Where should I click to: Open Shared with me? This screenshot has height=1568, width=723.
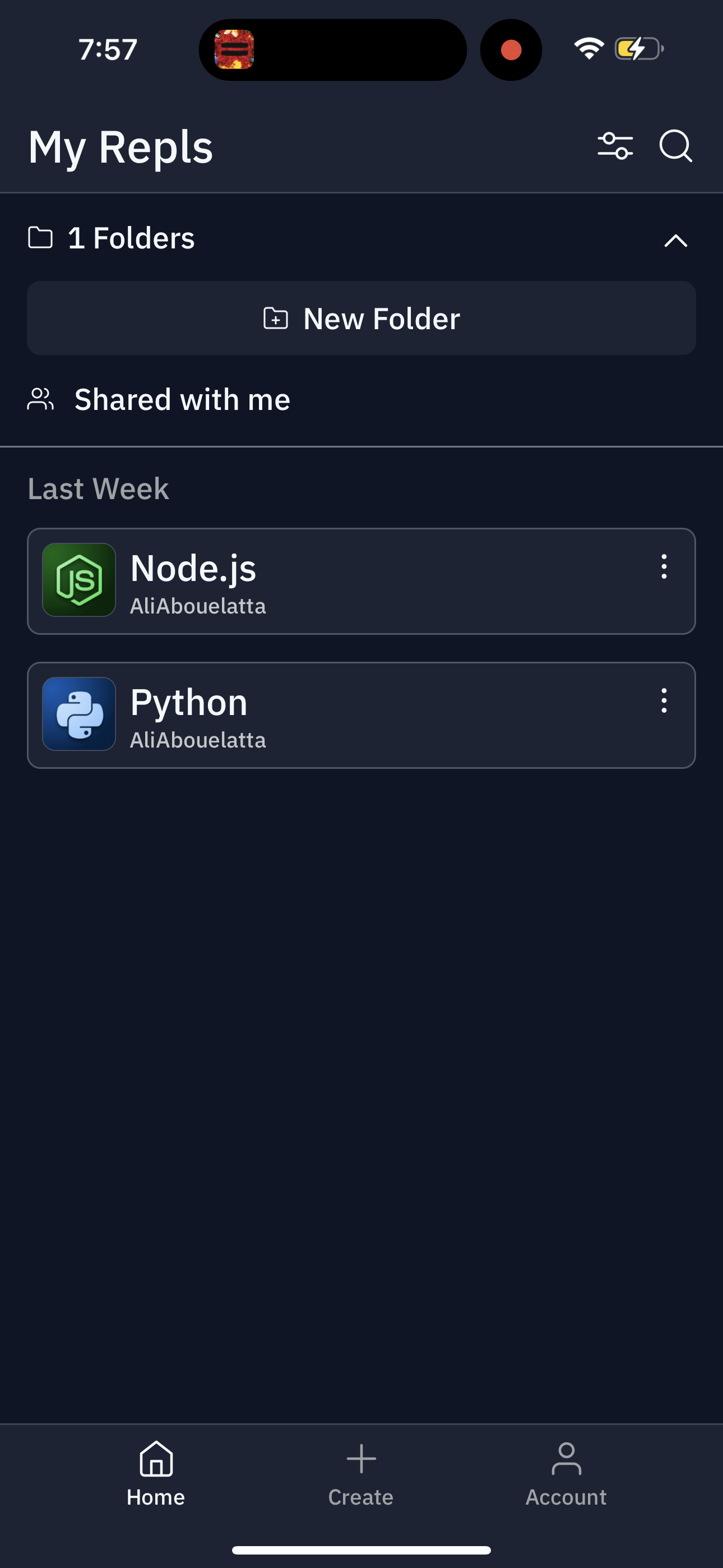coord(182,400)
